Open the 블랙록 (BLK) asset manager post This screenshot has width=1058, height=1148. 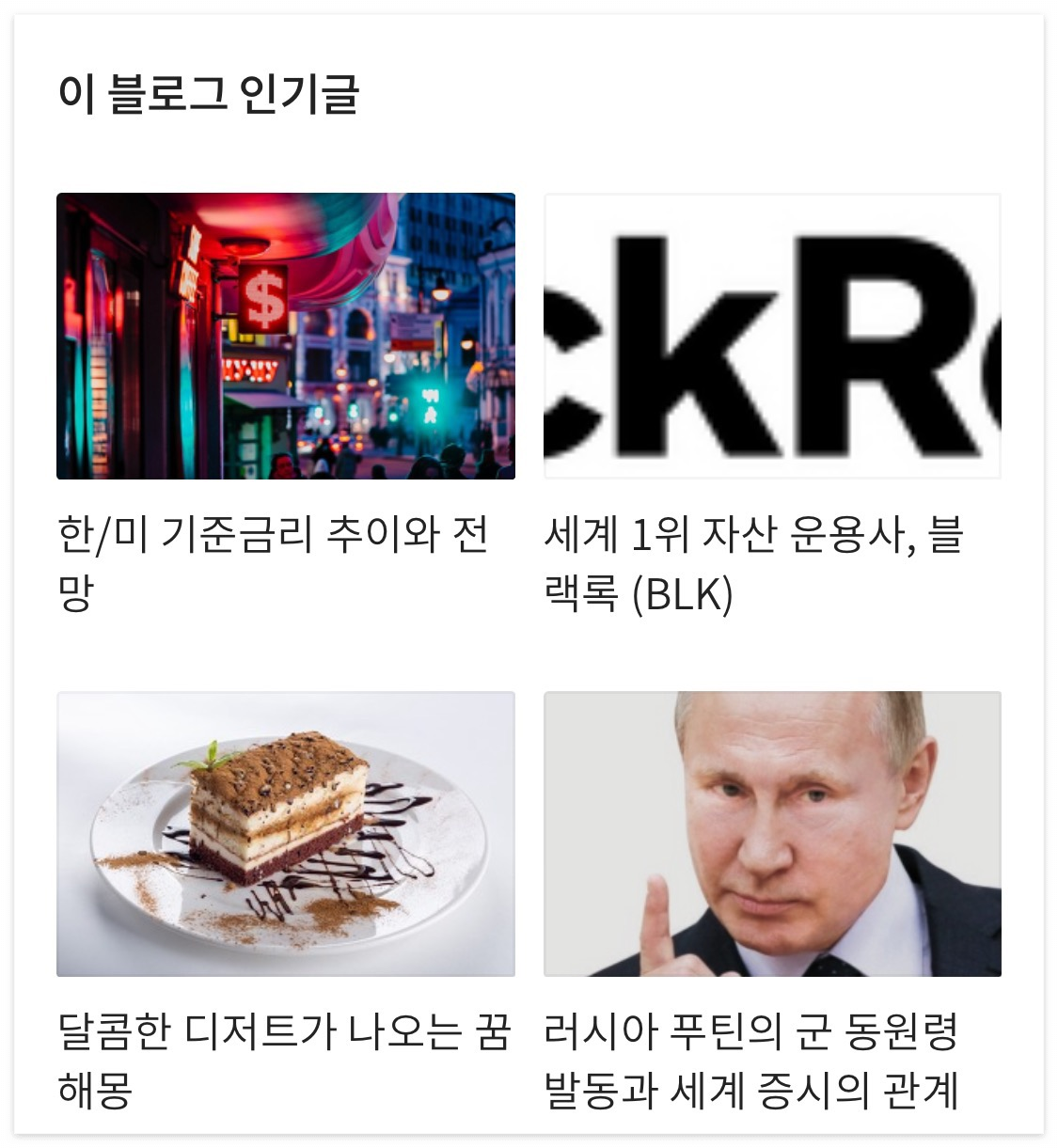pyautogui.click(x=762, y=559)
